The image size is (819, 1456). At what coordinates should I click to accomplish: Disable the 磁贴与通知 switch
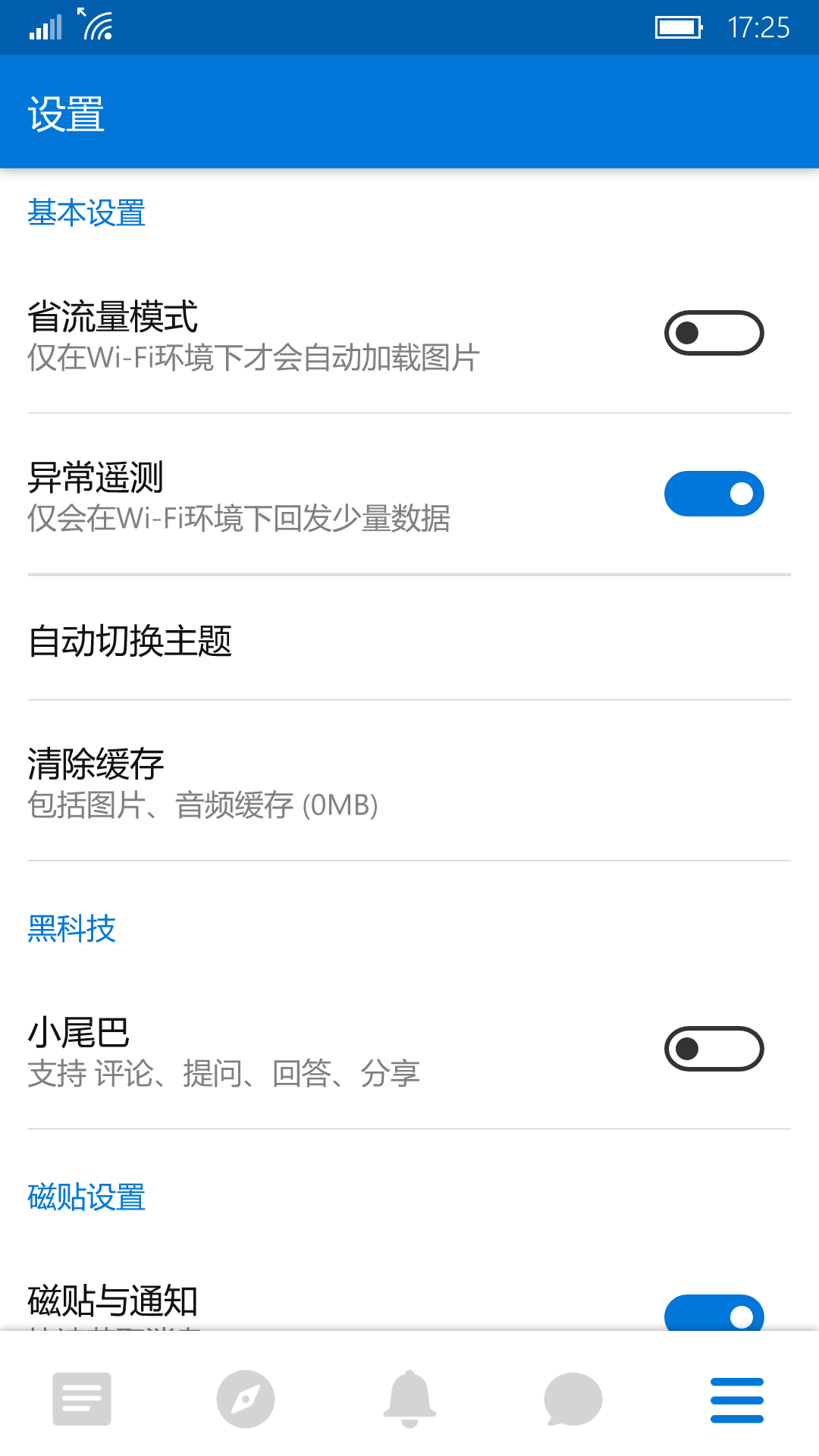pyautogui.click(x=714, y=1315)
